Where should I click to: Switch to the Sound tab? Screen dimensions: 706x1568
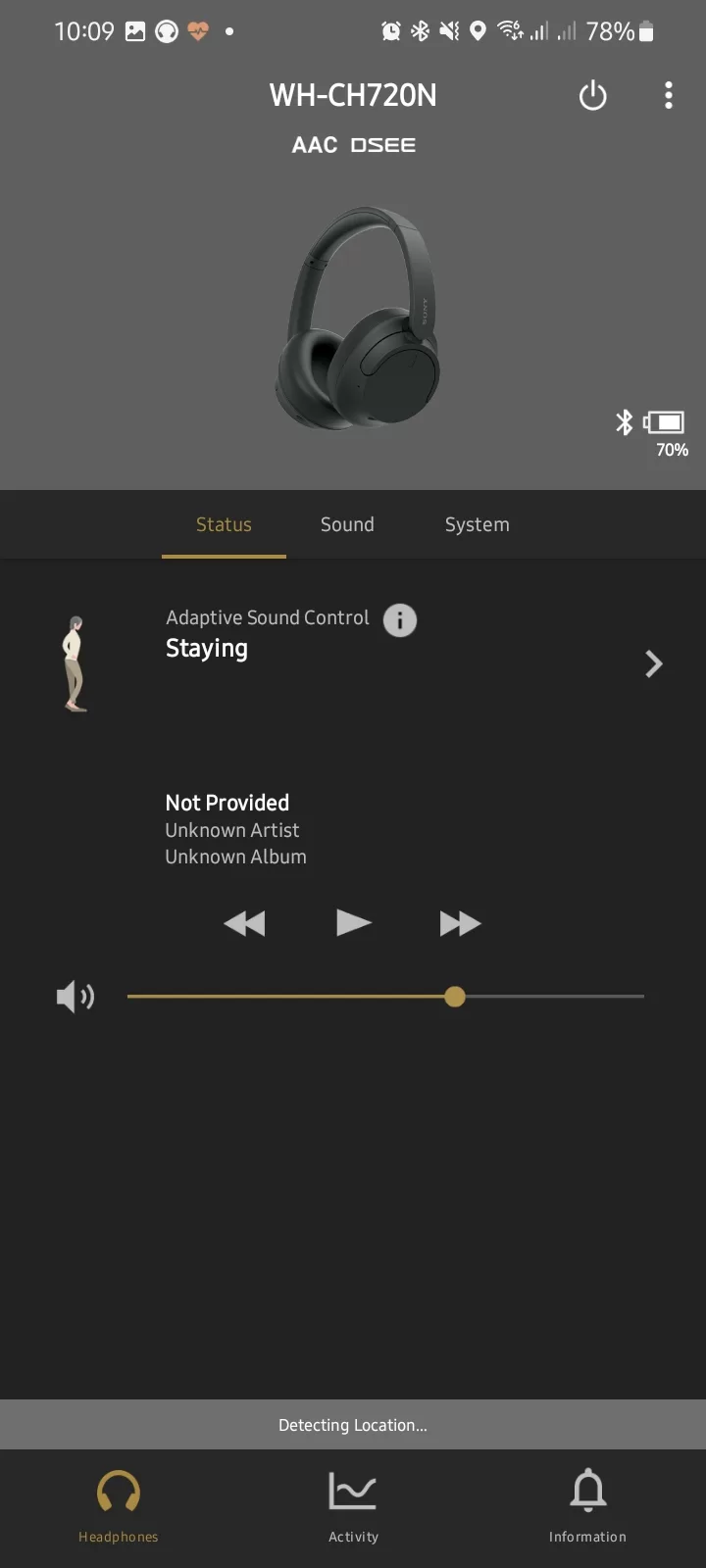click(x=347, y=524)
